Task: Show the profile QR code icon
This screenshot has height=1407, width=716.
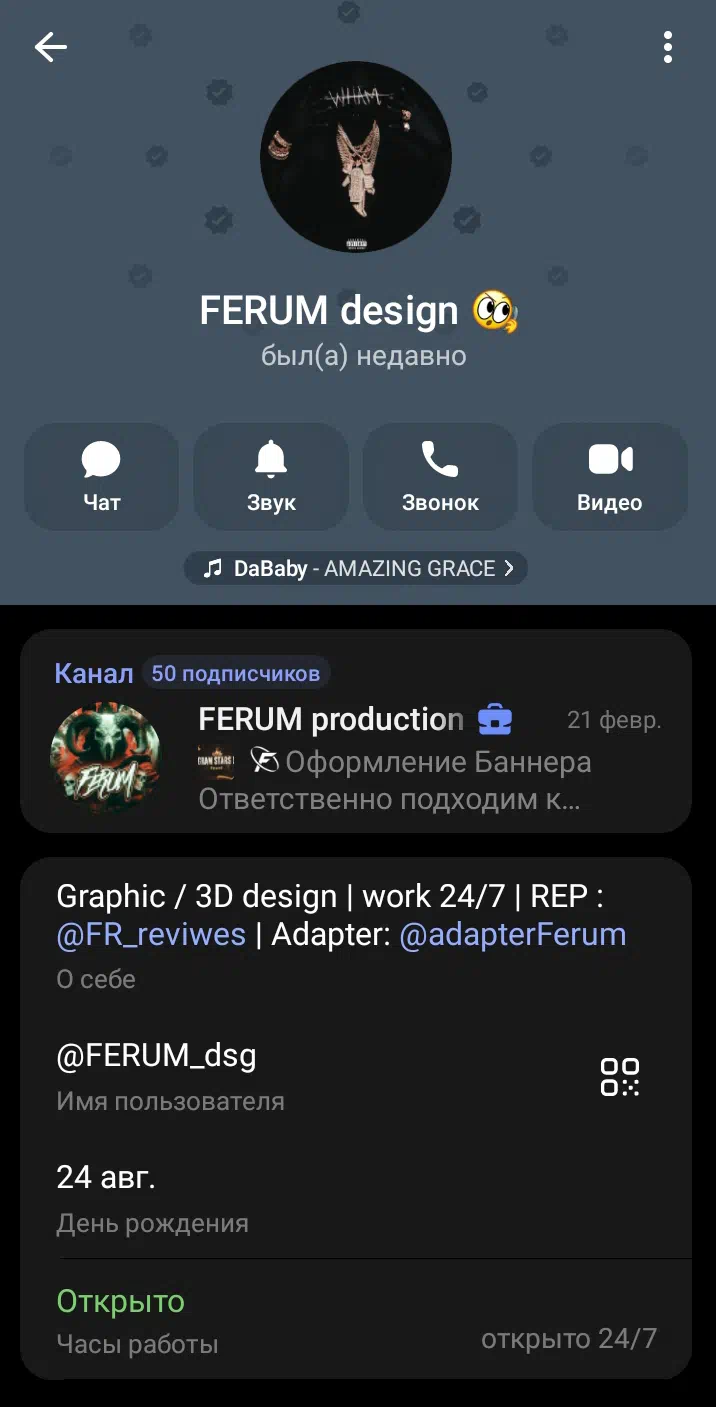Action: 620,1077
